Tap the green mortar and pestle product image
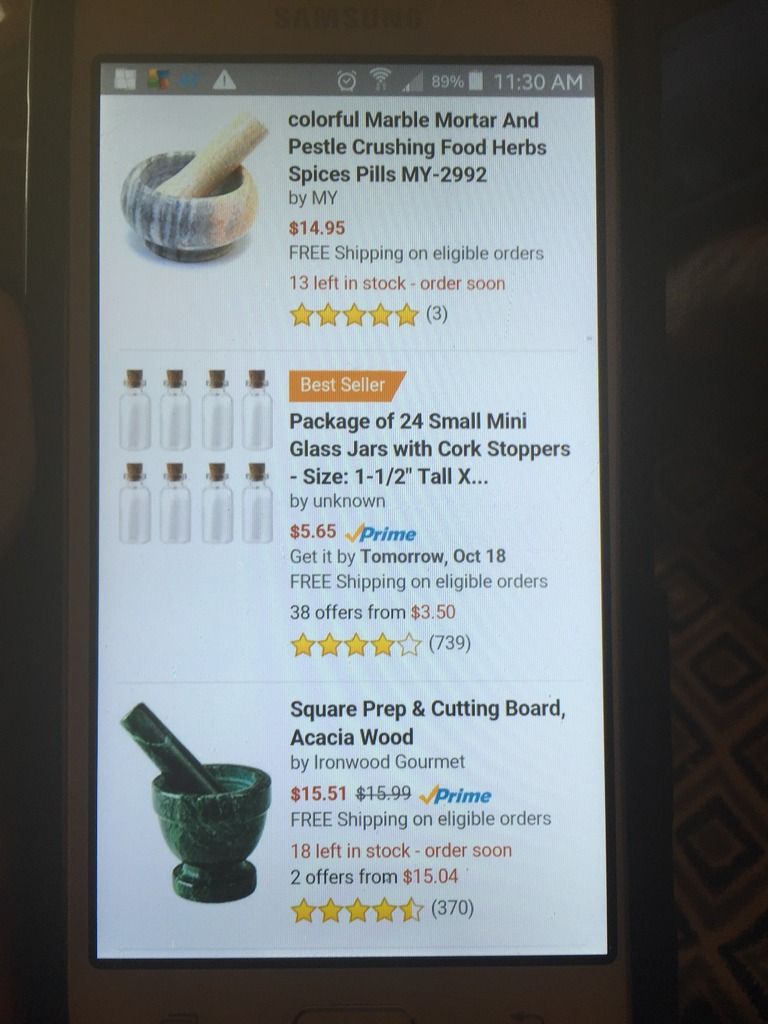This screenshot has height=1024, width=768. point(197,801)
